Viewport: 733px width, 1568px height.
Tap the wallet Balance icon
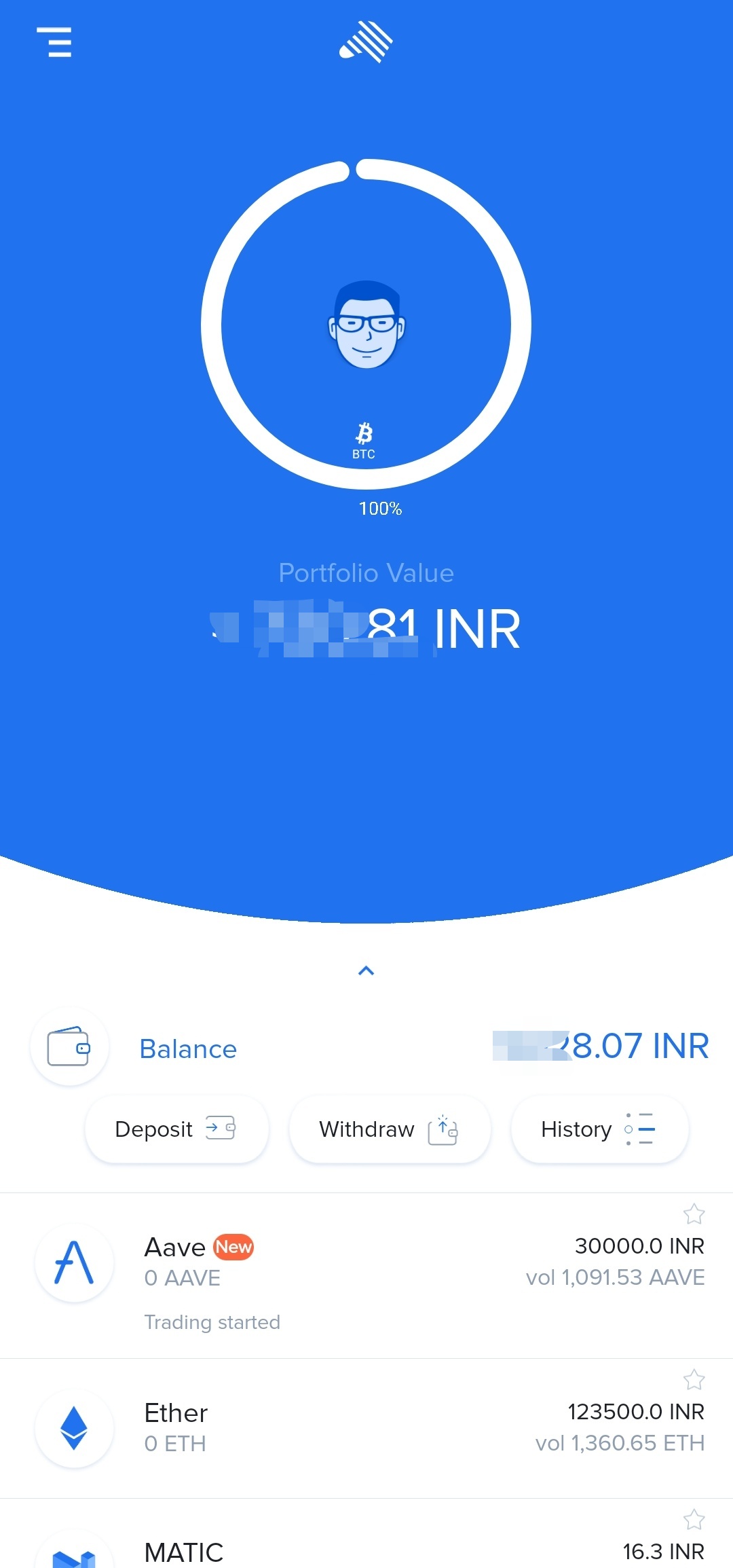click(69, 1046)
